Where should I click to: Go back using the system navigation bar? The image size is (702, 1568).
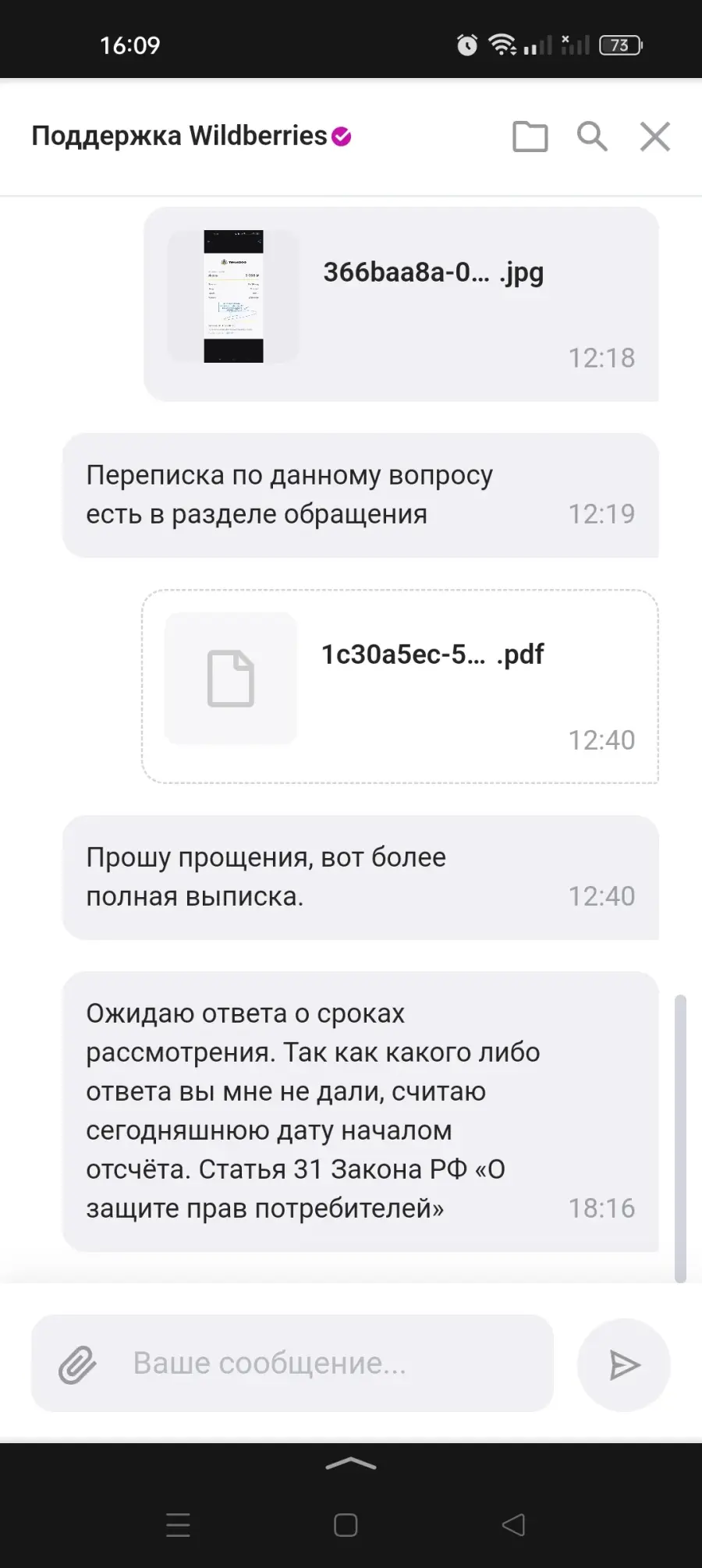click(513, 1525)
